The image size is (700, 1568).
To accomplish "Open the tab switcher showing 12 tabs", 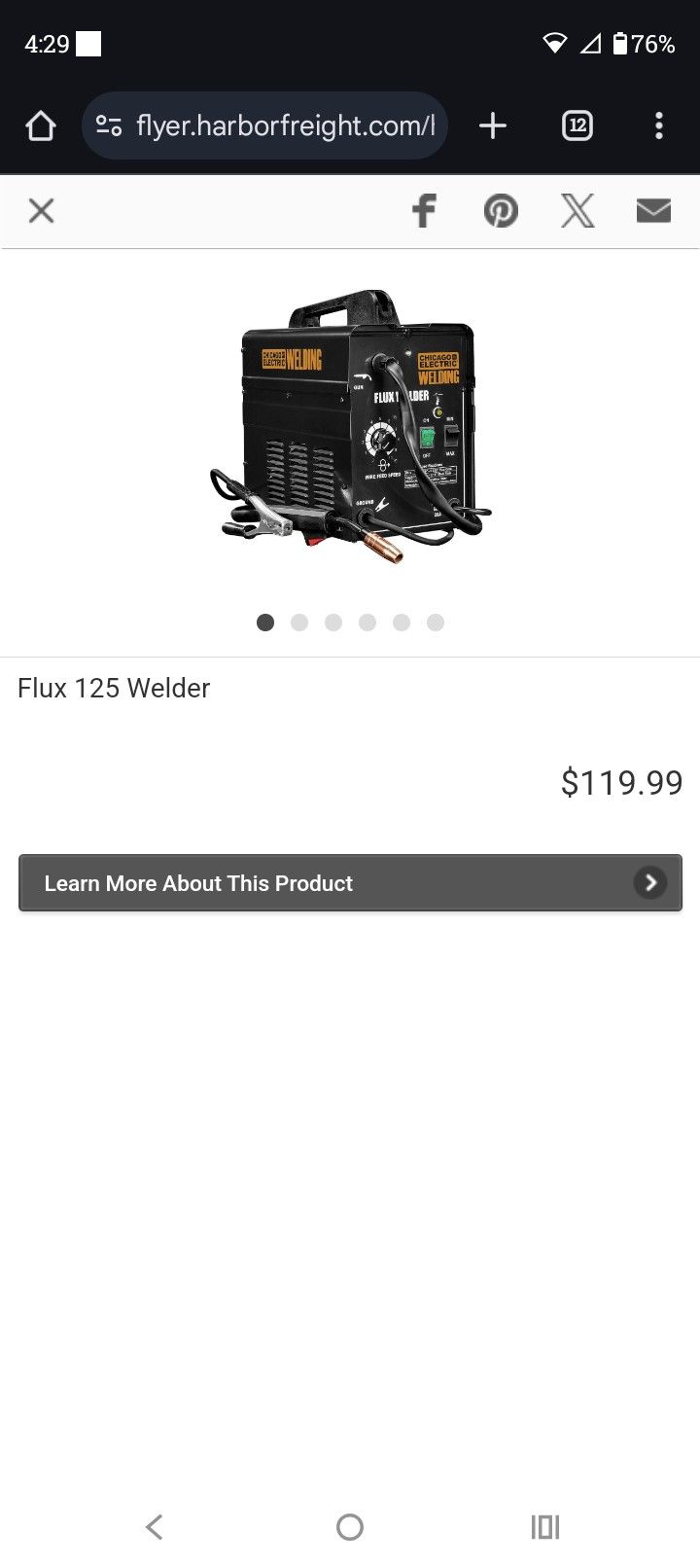I will pyautogui.click(x=577, y=125).
